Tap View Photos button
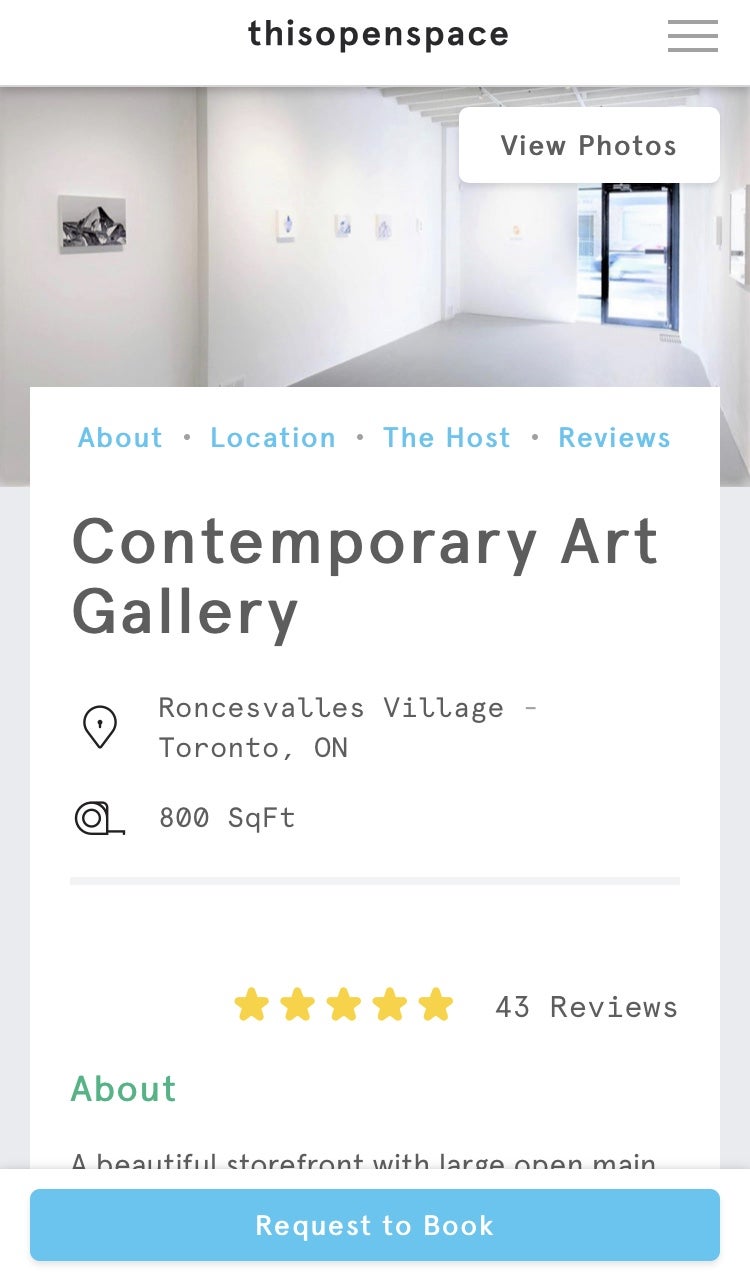Viewport: 750px width, 1281px height. pos(588,146)
